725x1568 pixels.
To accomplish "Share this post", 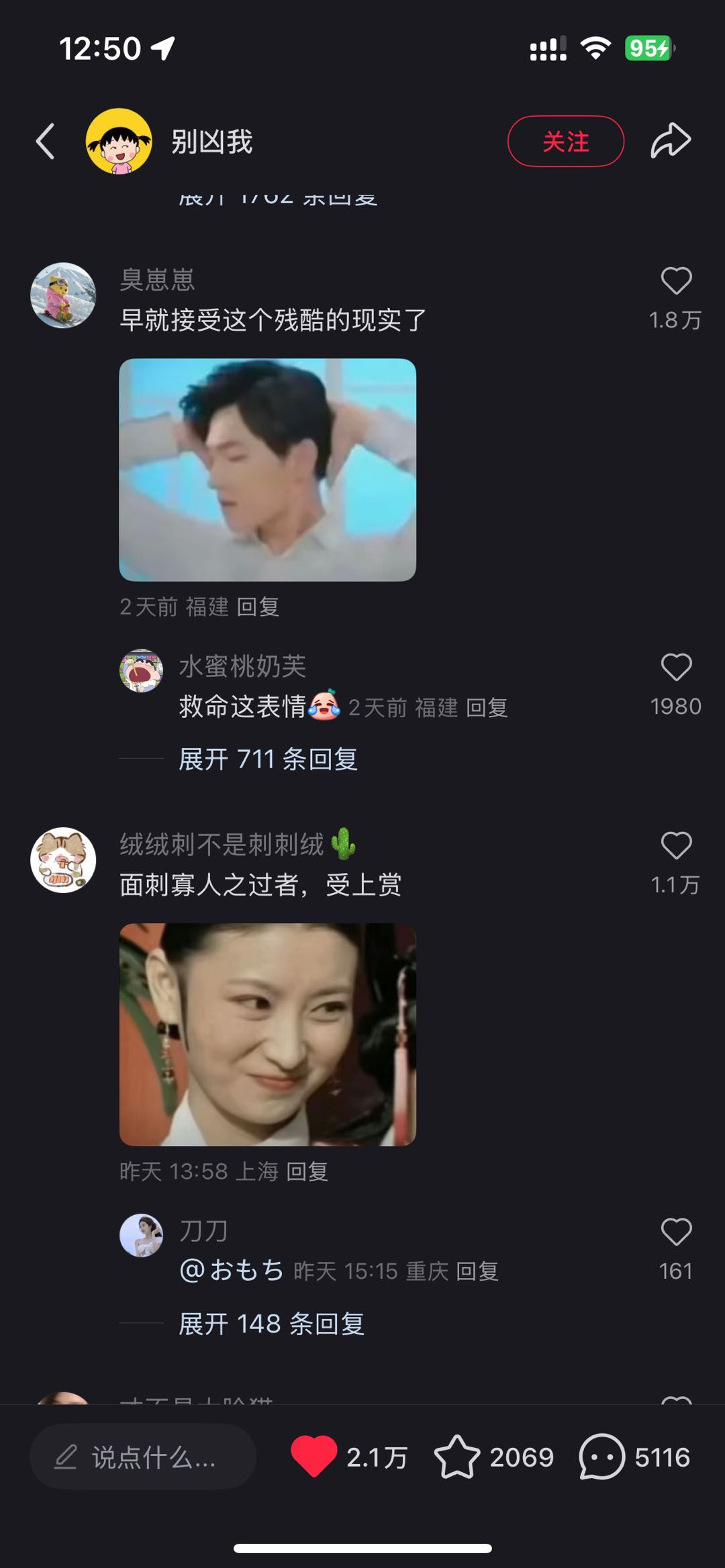I will coord(670,142).
